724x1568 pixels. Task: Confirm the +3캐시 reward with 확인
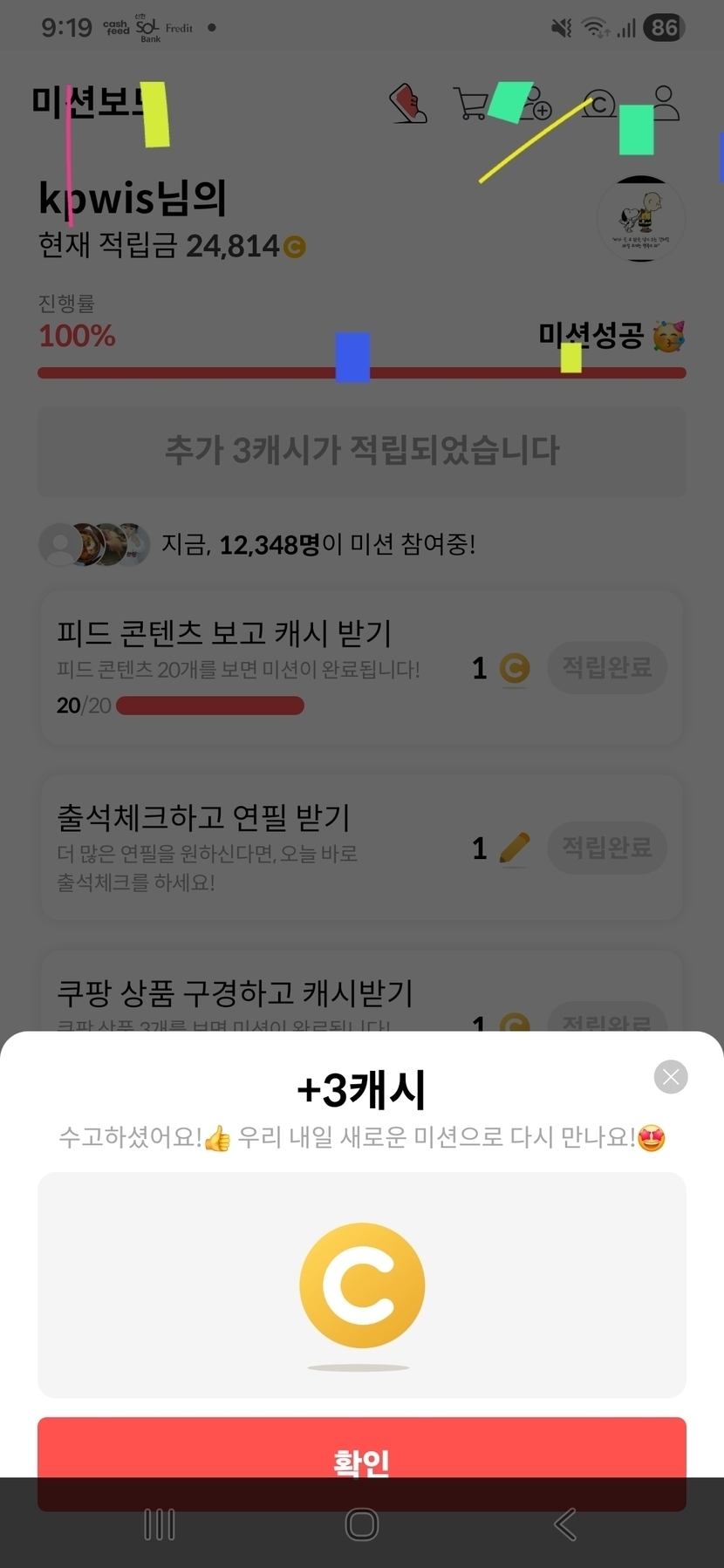click(361, 1462)
